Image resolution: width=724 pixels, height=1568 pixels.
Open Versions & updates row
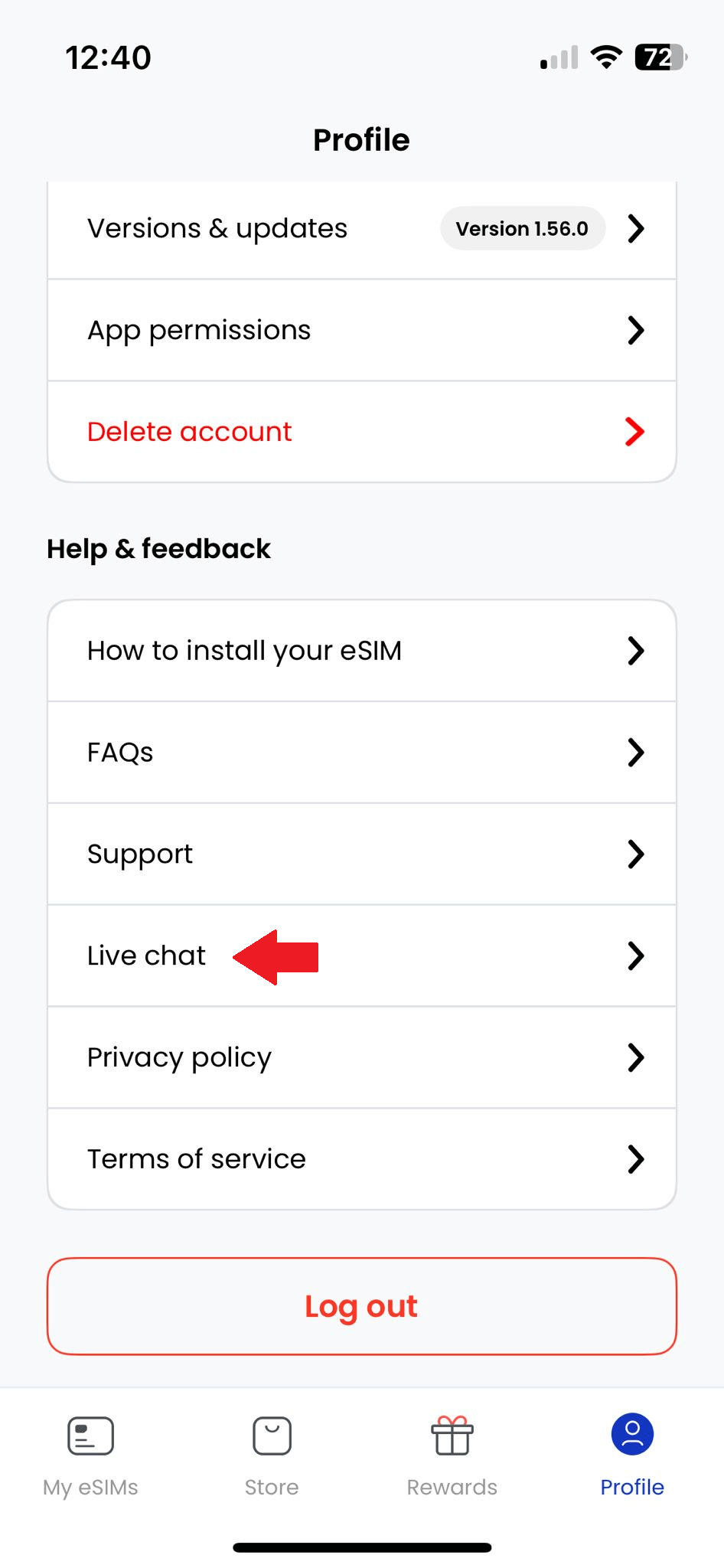(x=362, y=230)
